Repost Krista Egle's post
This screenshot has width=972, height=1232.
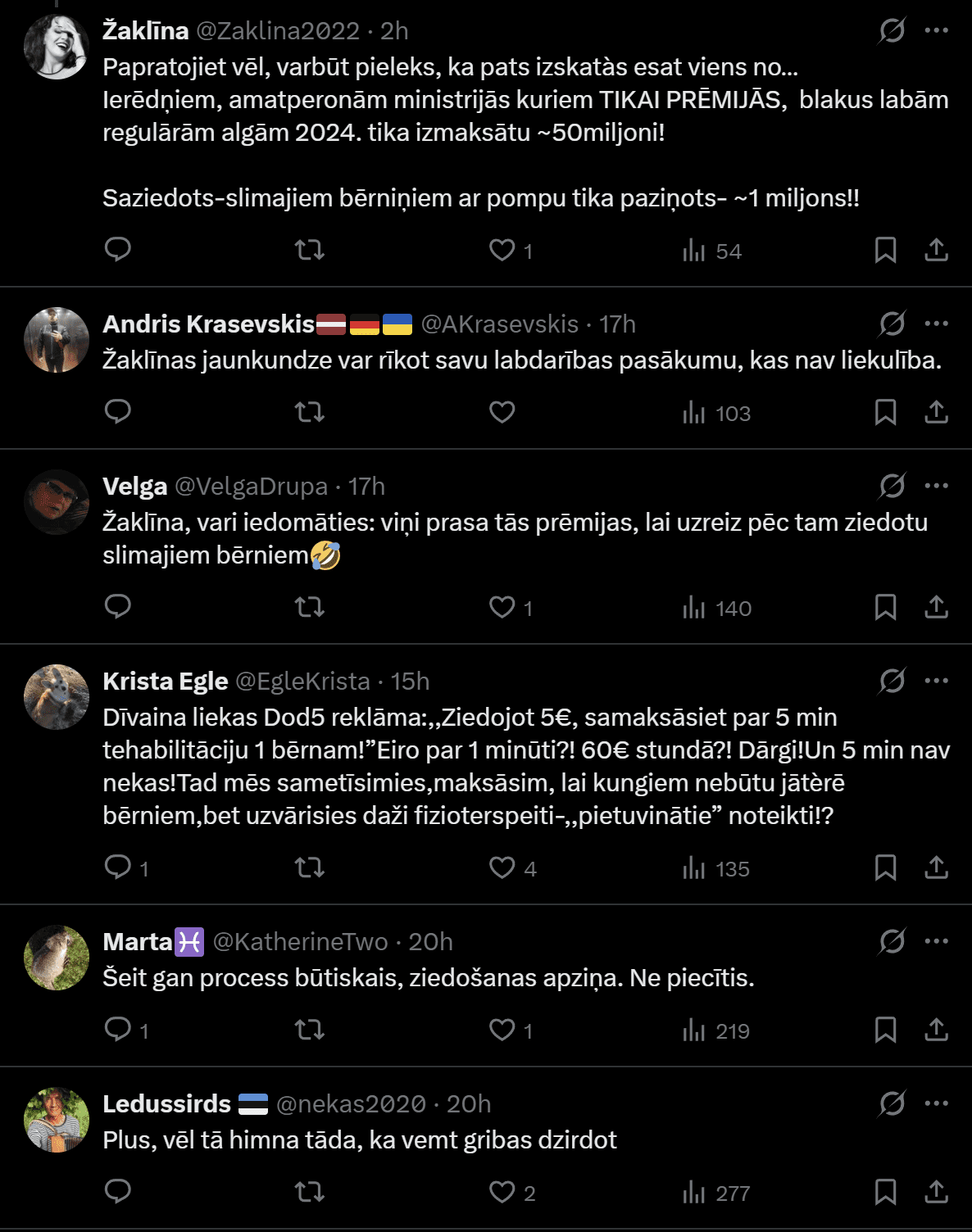310,867
